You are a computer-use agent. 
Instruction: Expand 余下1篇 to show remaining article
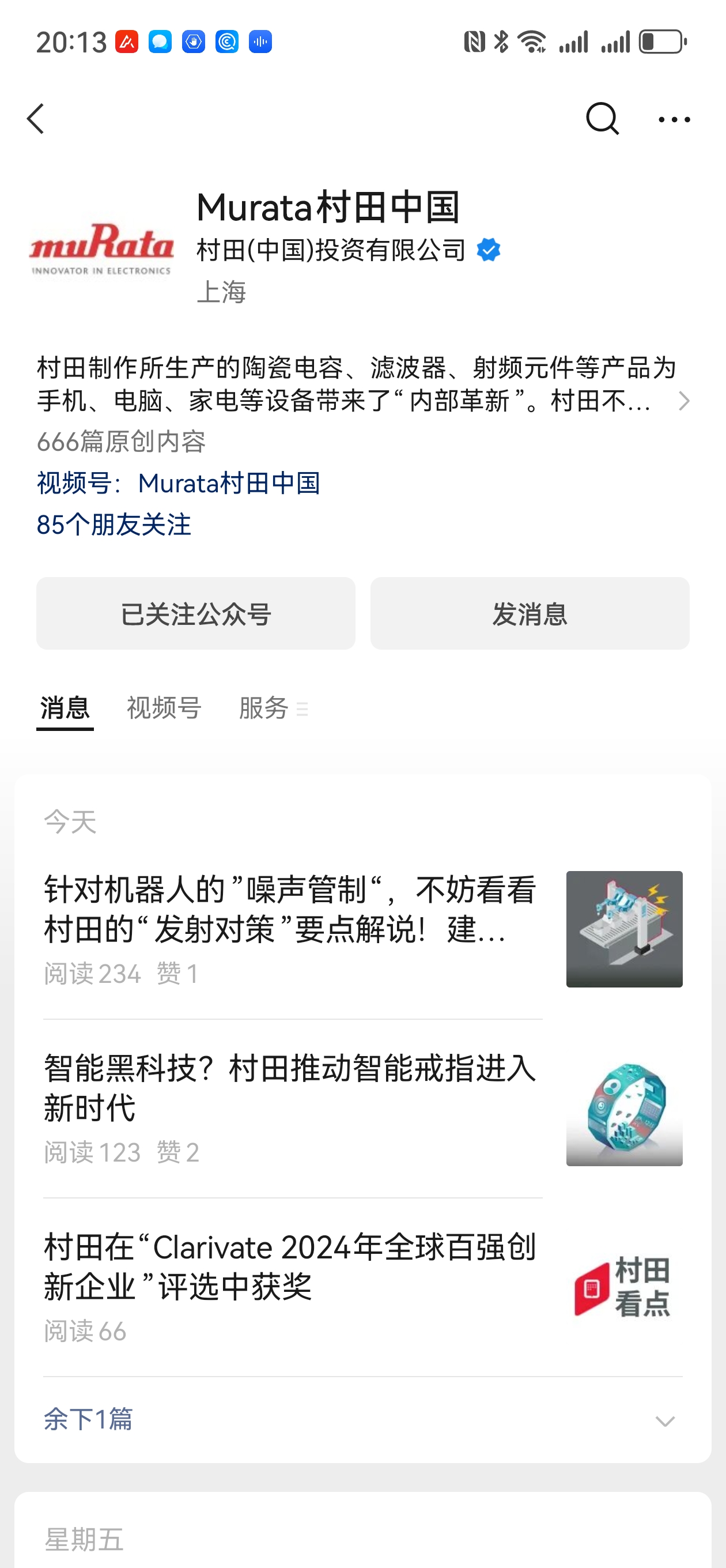point(362,1419)
